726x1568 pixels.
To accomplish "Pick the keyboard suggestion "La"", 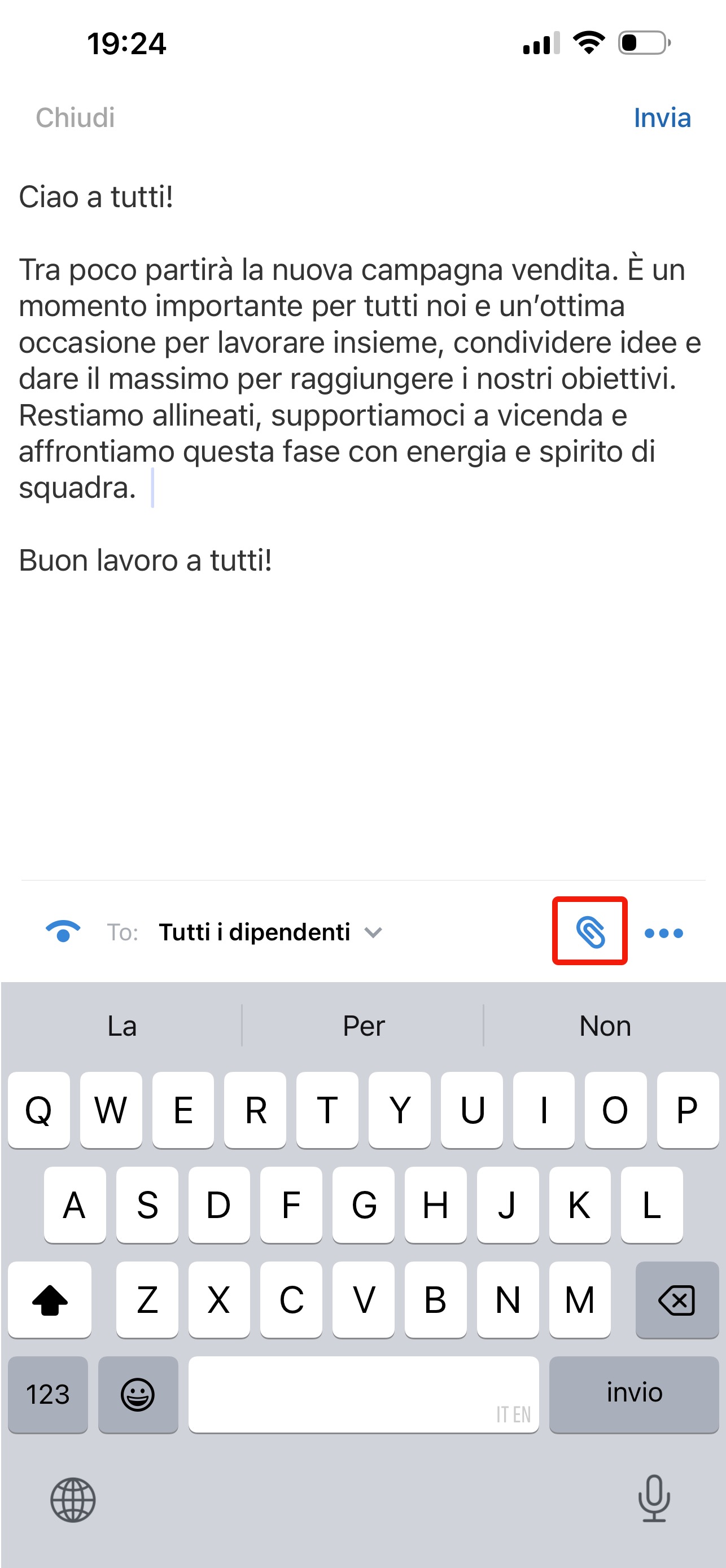I will coord(122,1026).
